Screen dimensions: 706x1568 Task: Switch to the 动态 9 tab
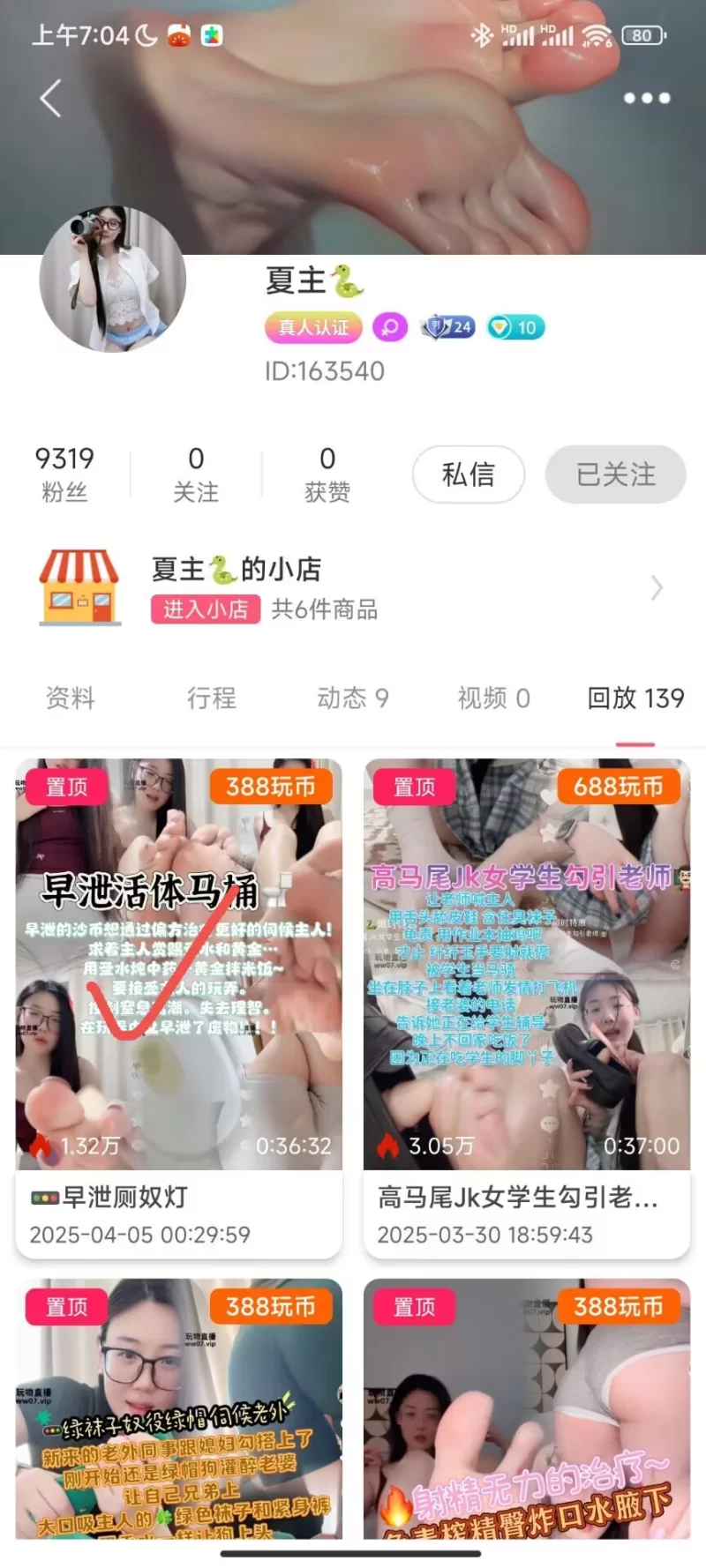click(353, 698)
